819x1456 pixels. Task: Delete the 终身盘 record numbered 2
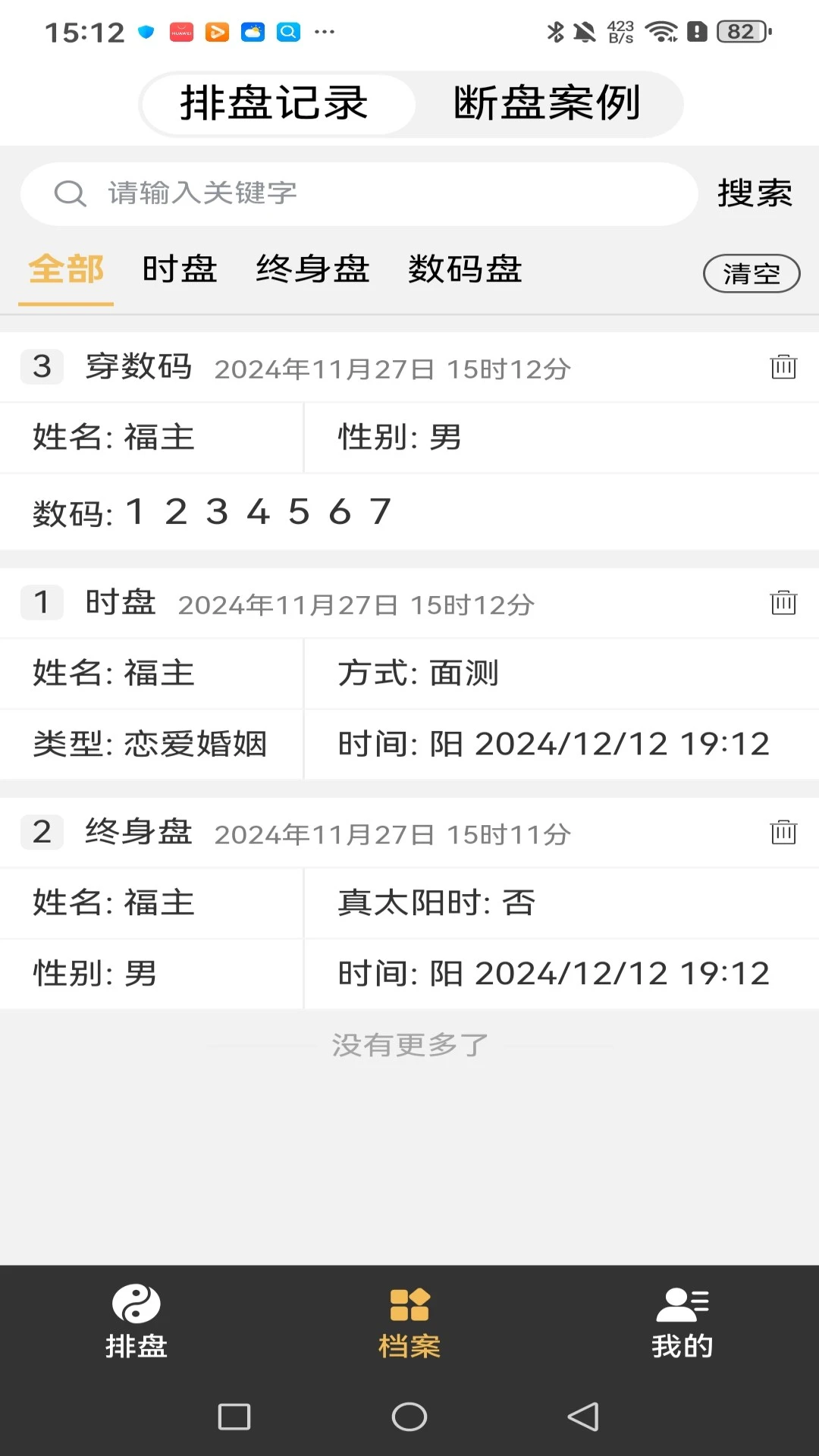click(783, 833)
